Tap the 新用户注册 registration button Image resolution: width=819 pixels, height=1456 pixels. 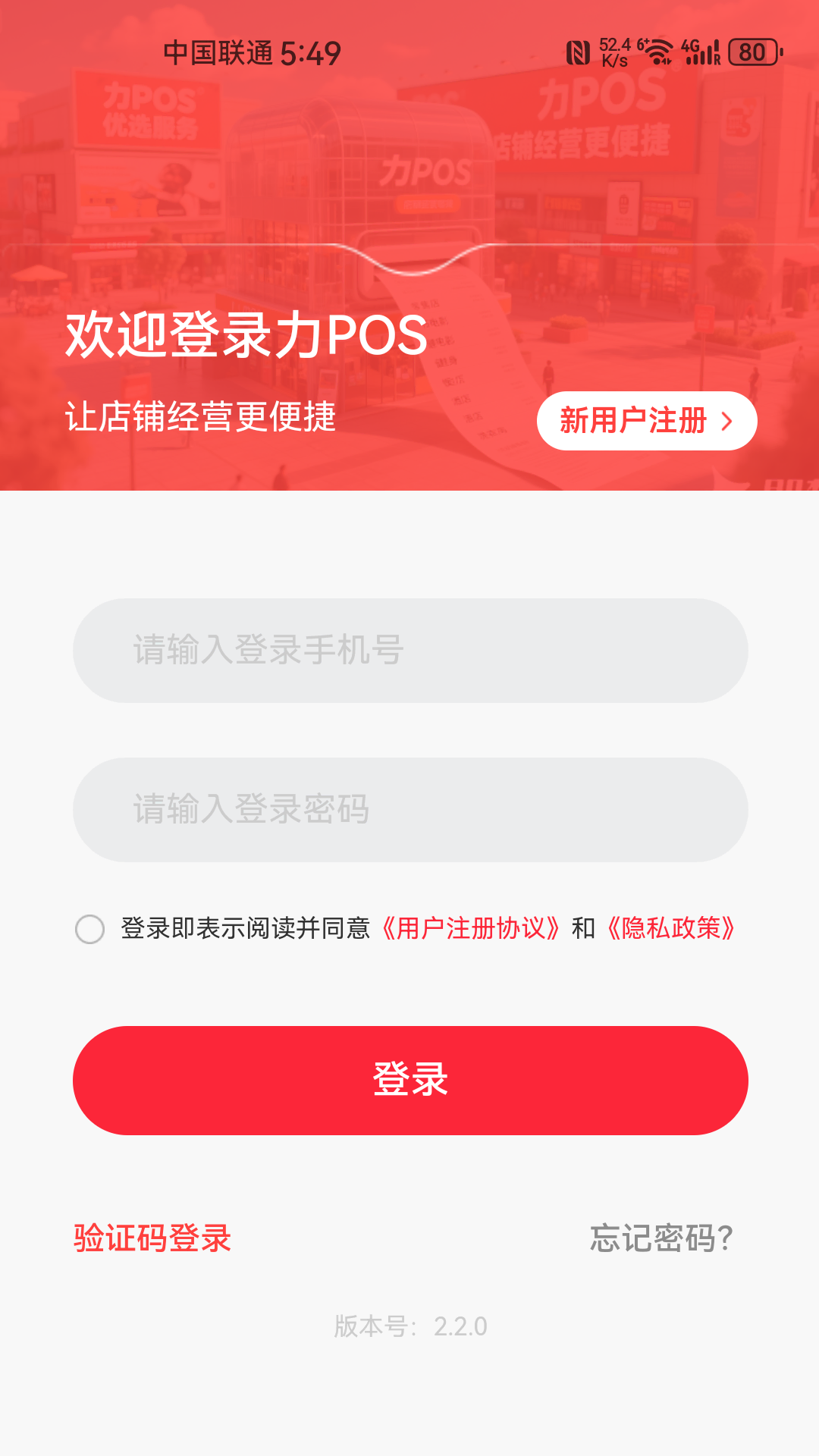(x=646, y=421)
